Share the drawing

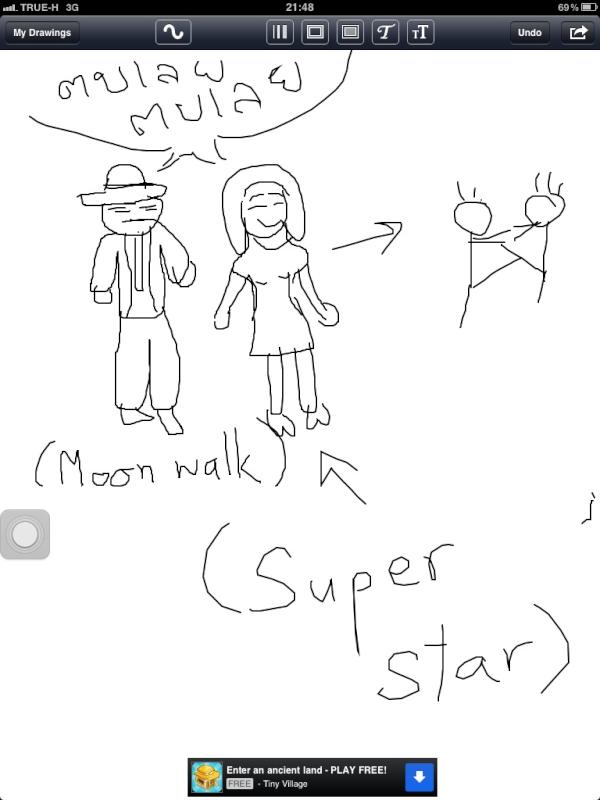coord(578,32)
